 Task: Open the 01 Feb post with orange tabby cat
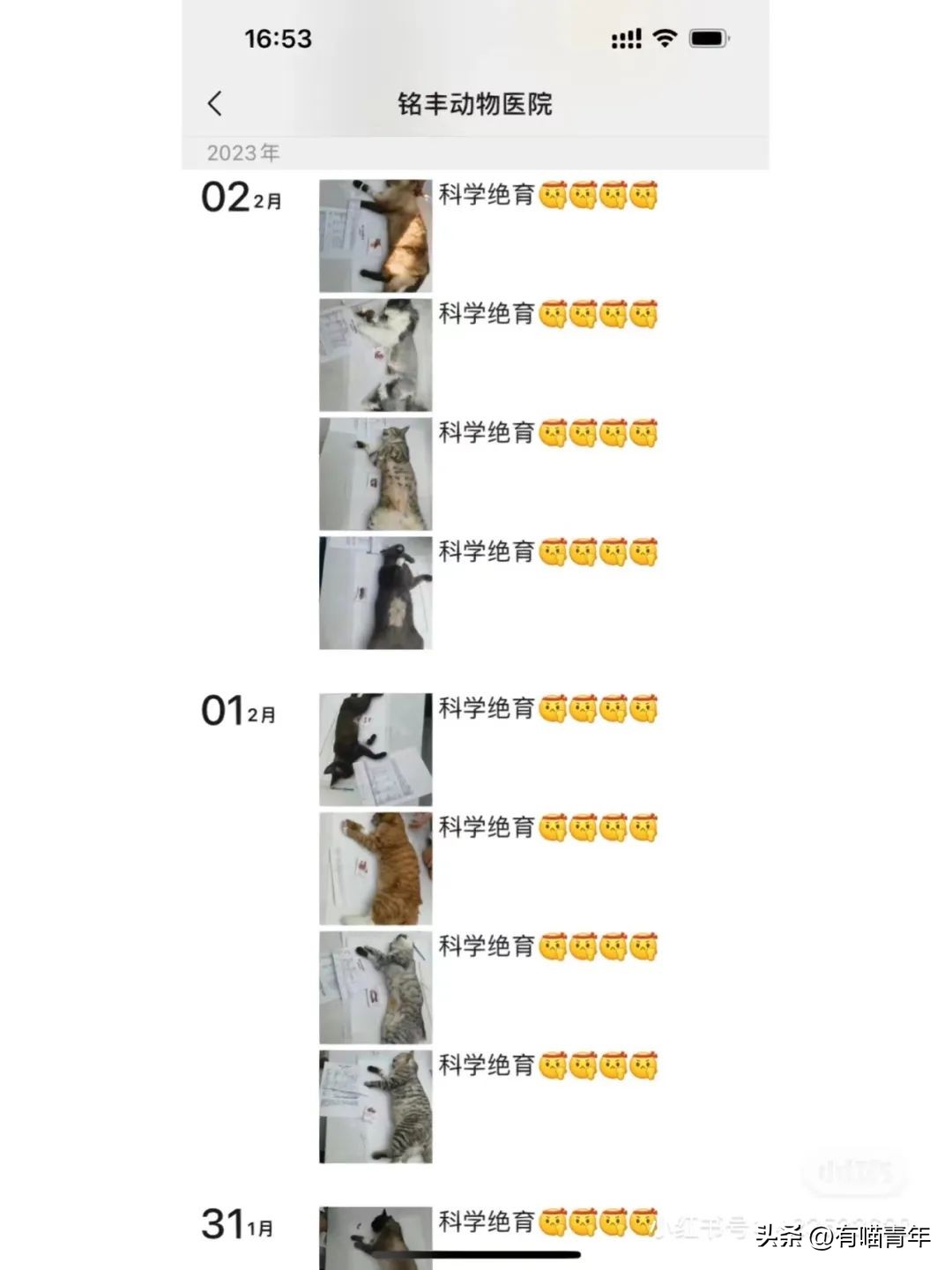tap(376, 868)
